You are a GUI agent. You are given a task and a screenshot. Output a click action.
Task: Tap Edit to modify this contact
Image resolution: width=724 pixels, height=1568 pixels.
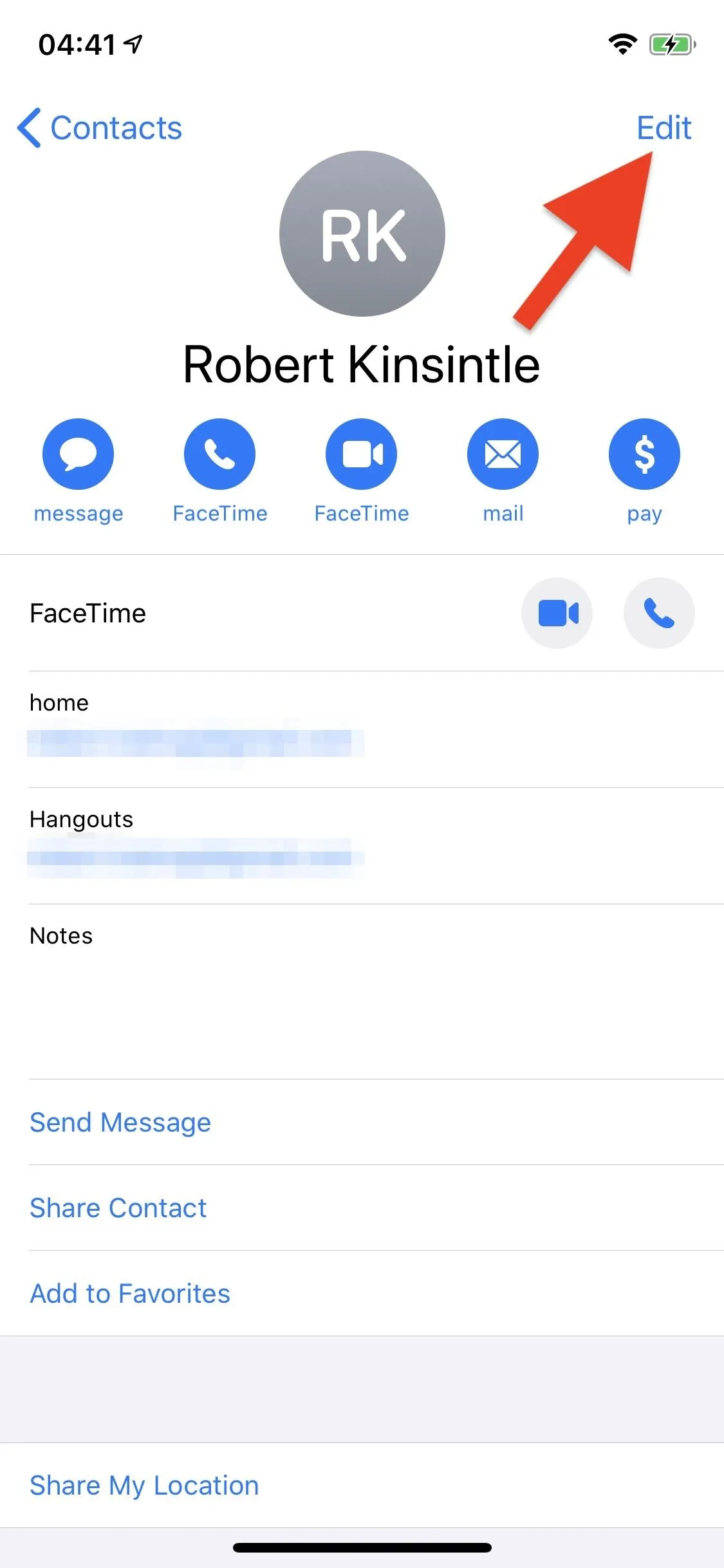pos(664,127)
